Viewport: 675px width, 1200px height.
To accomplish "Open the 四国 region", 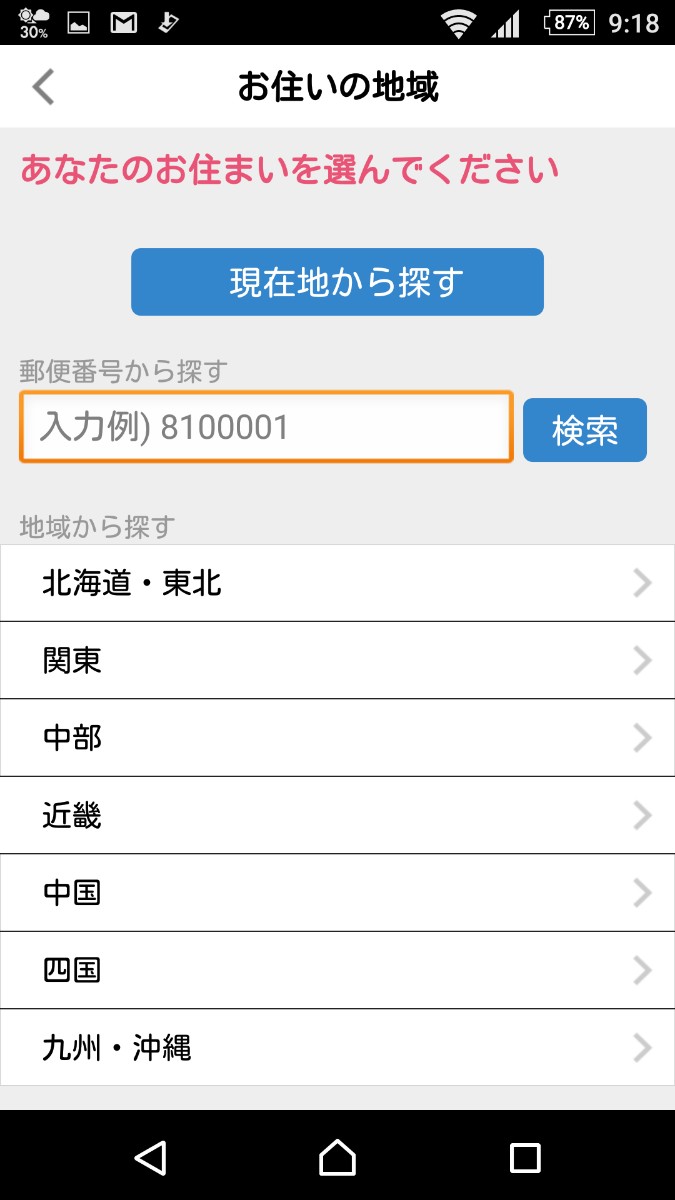I will click(x=337, y=970).
